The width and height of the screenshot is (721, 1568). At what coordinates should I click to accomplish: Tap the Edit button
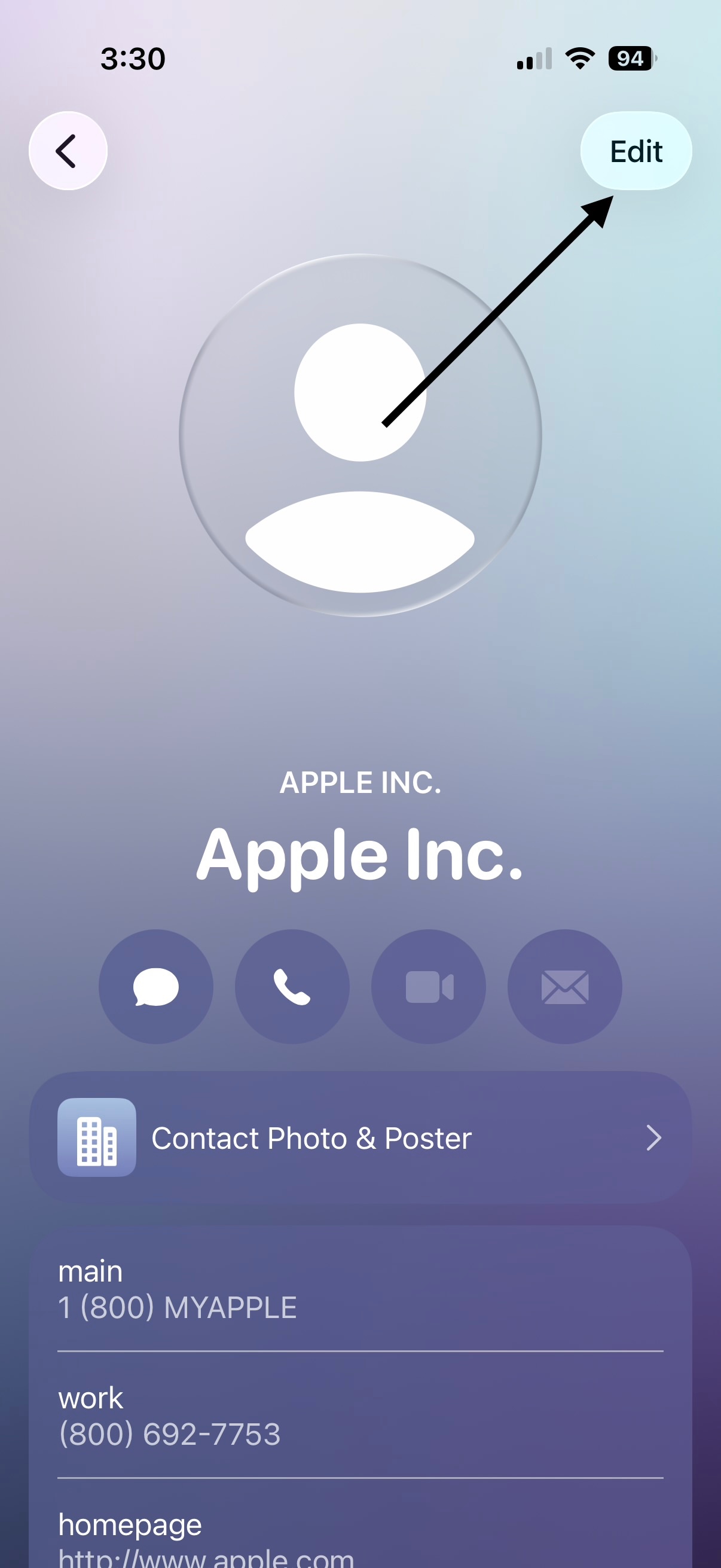point(636,151)
